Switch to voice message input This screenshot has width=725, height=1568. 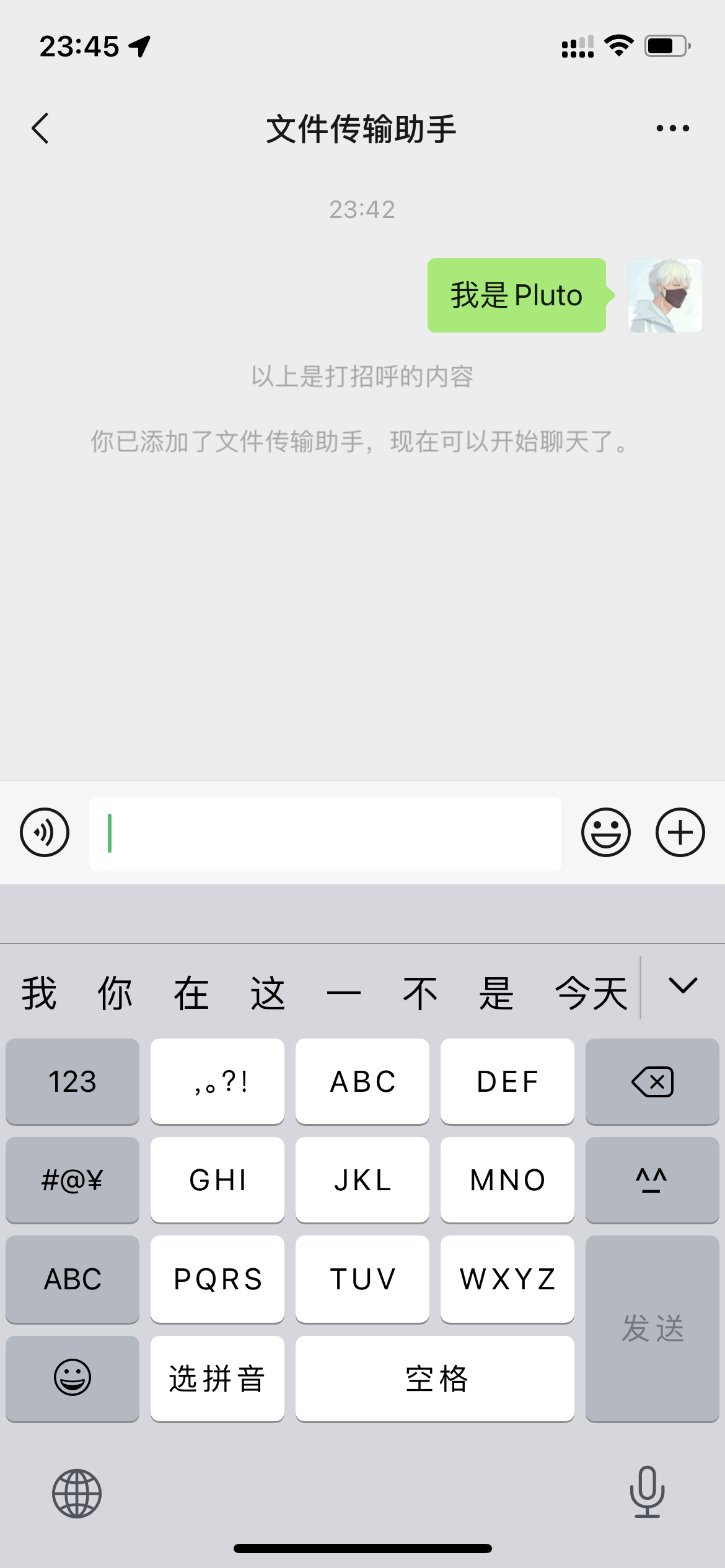tap(45, 832)
